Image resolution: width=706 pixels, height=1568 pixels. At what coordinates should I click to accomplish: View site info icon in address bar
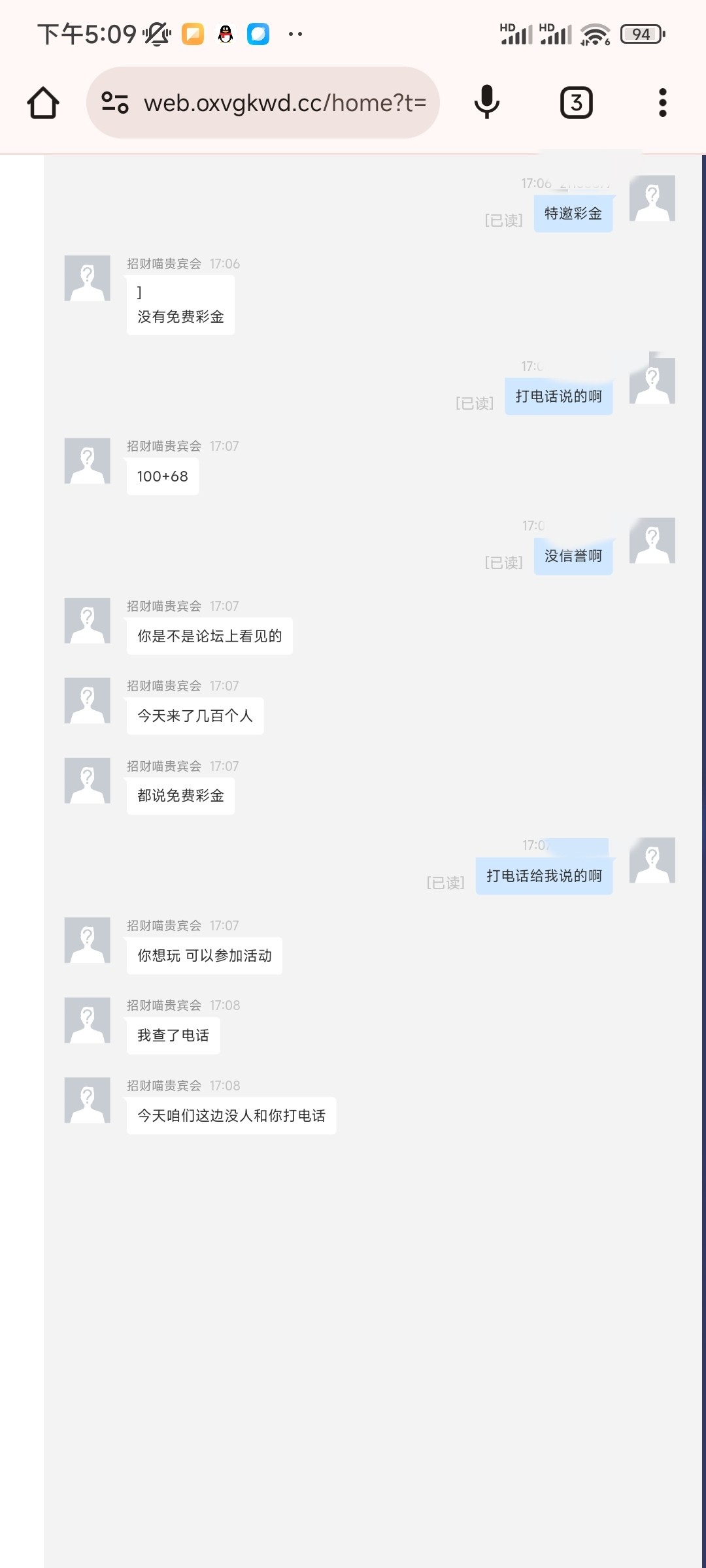pyautogui.click(x=115, y=103)
